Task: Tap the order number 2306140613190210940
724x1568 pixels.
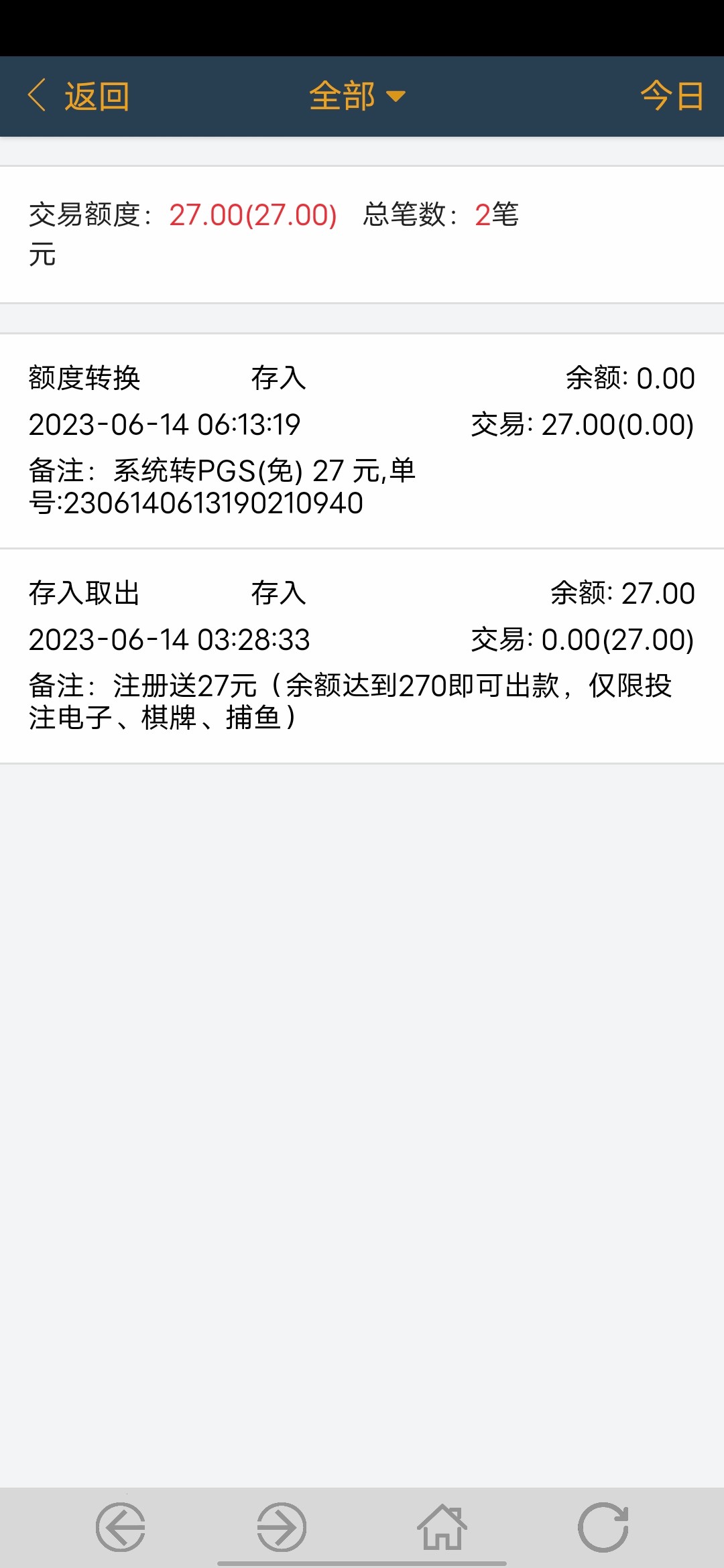Action: tap(196, 501)
